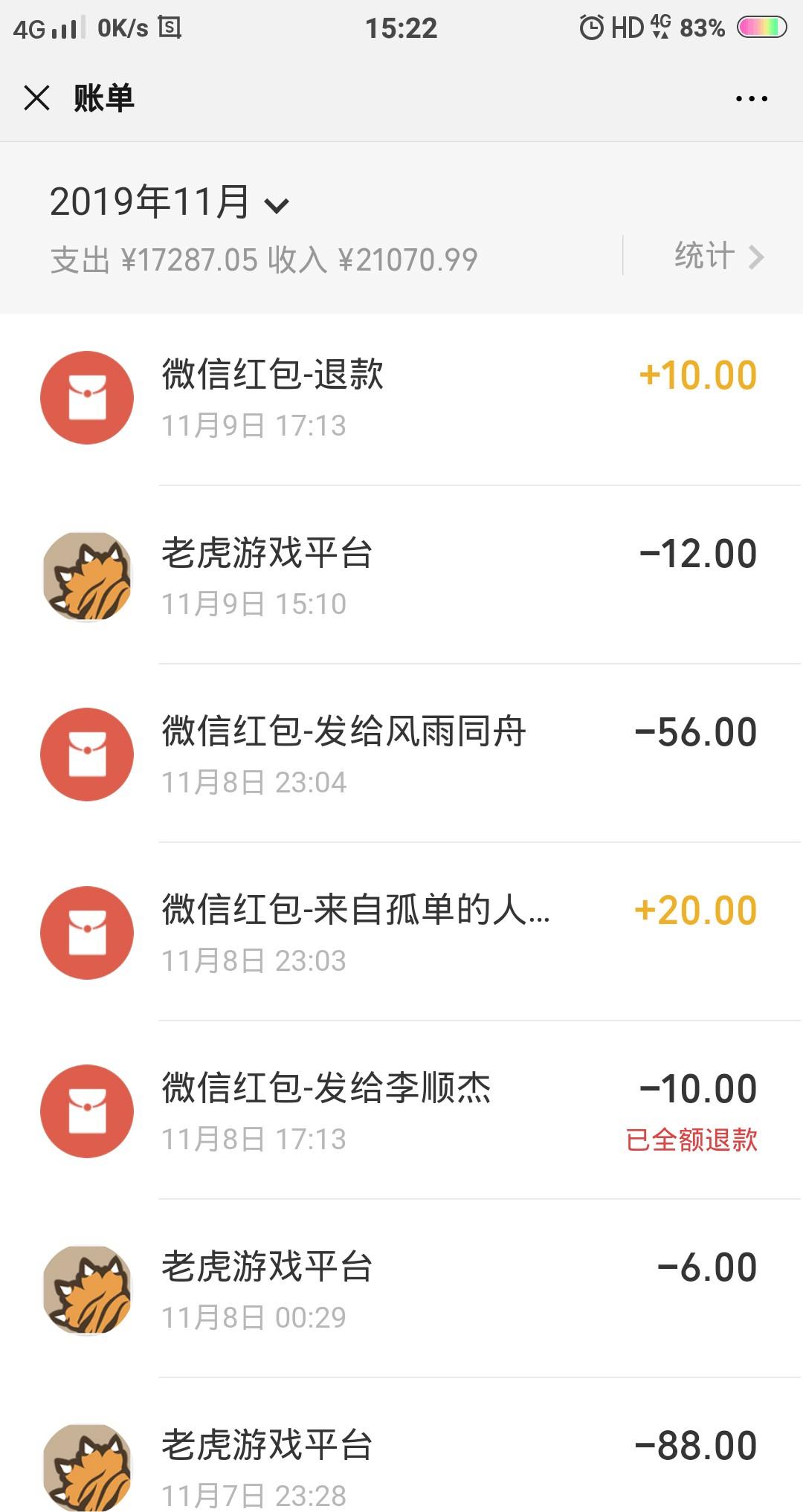Open the red packet icon for 来自孤单的人 entry

(x=86, y=933)
